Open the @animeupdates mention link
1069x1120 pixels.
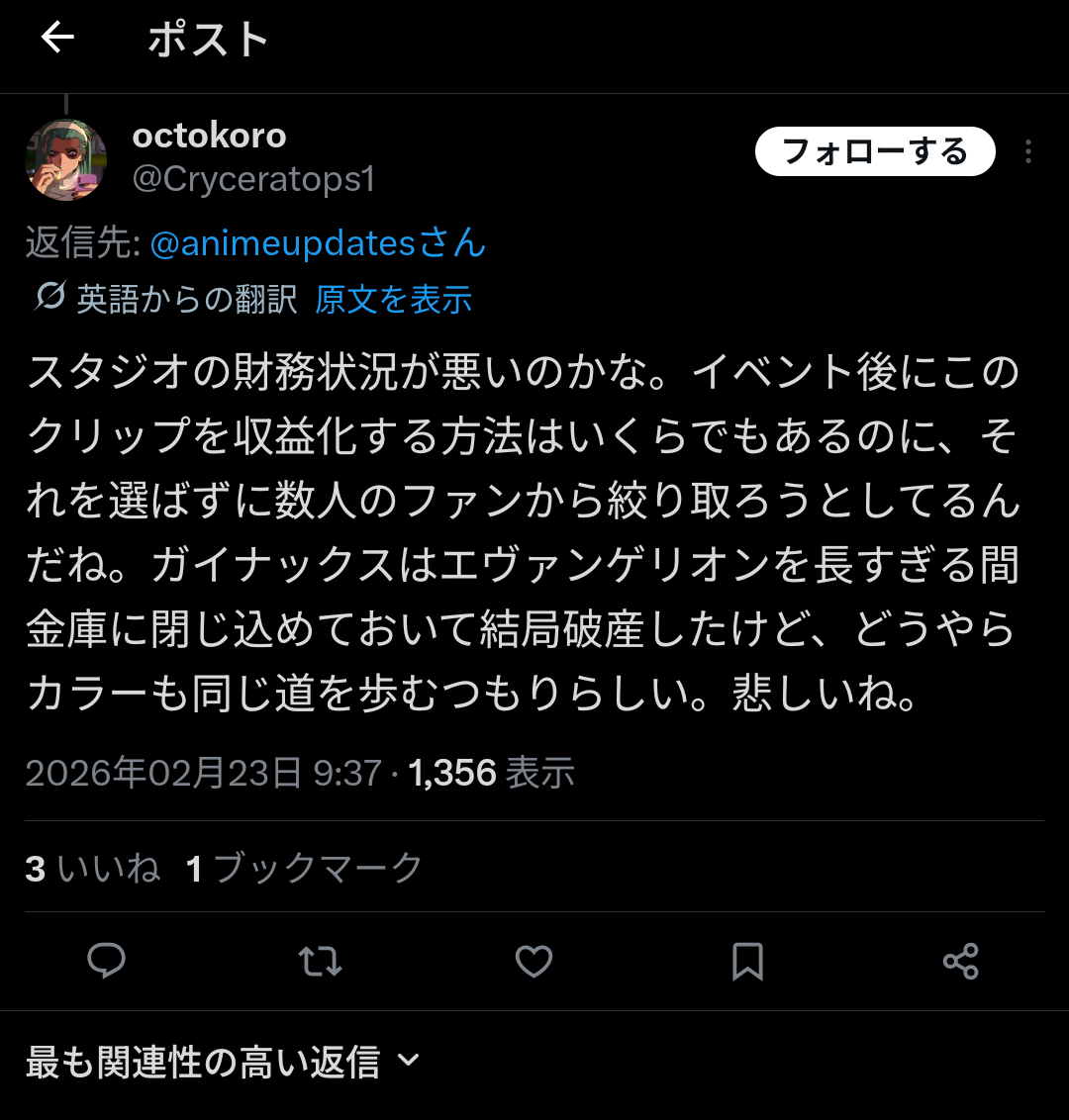point(318,243)
